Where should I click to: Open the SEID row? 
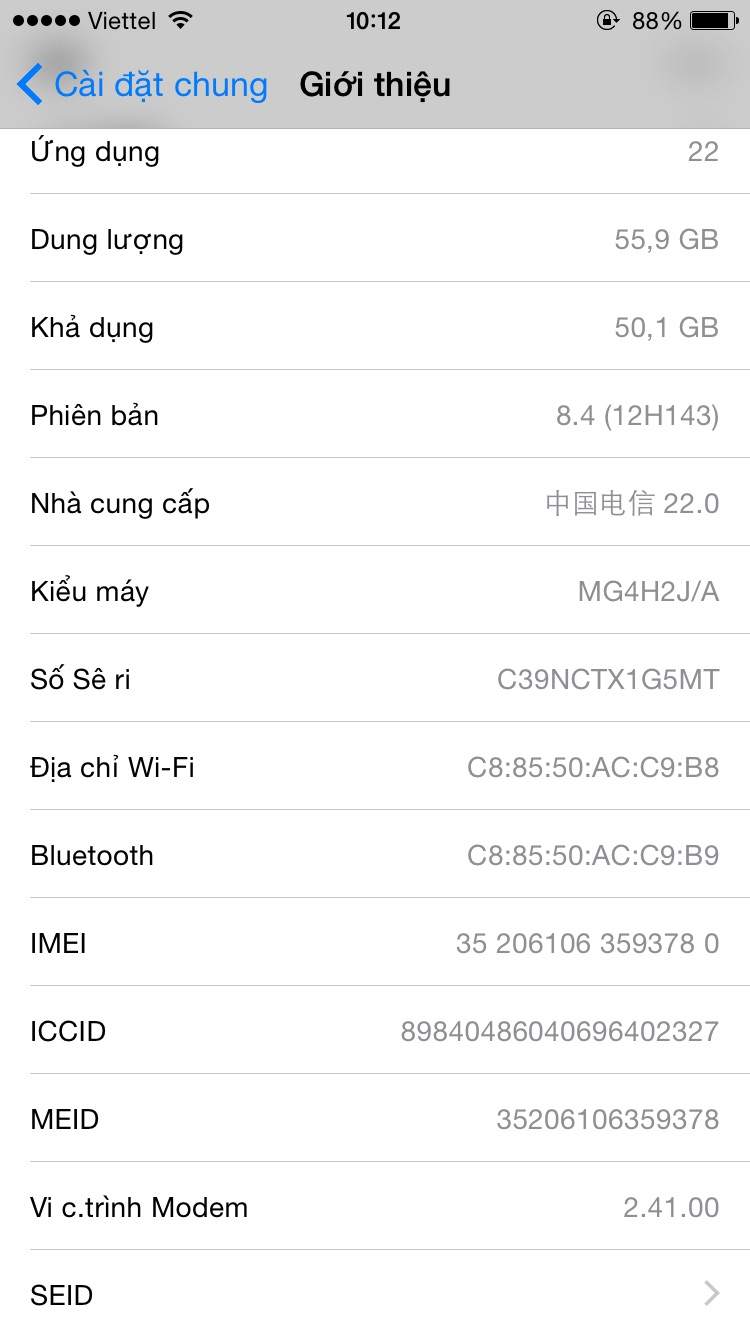pyautogui.click(x=375, y=1294)
